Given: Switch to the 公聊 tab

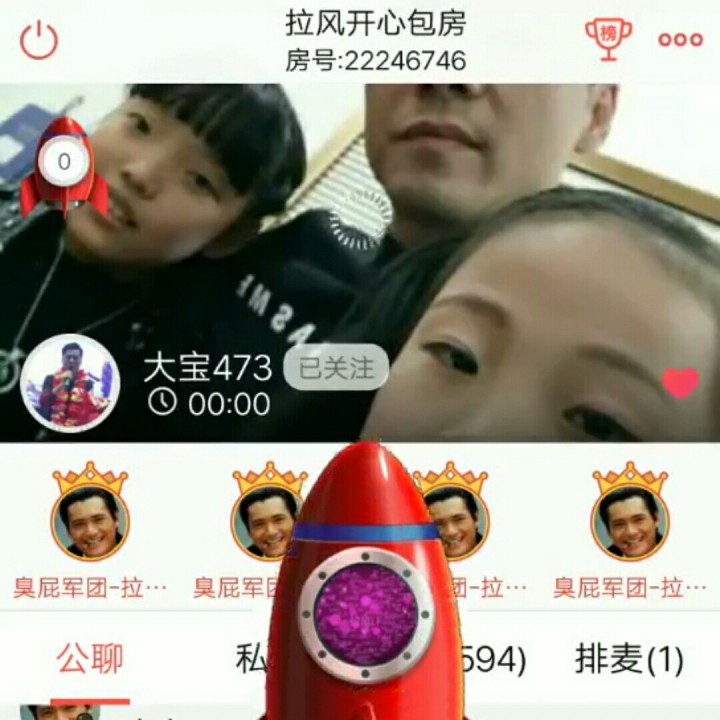Looking at the screenshot, I should click(90, 659).
